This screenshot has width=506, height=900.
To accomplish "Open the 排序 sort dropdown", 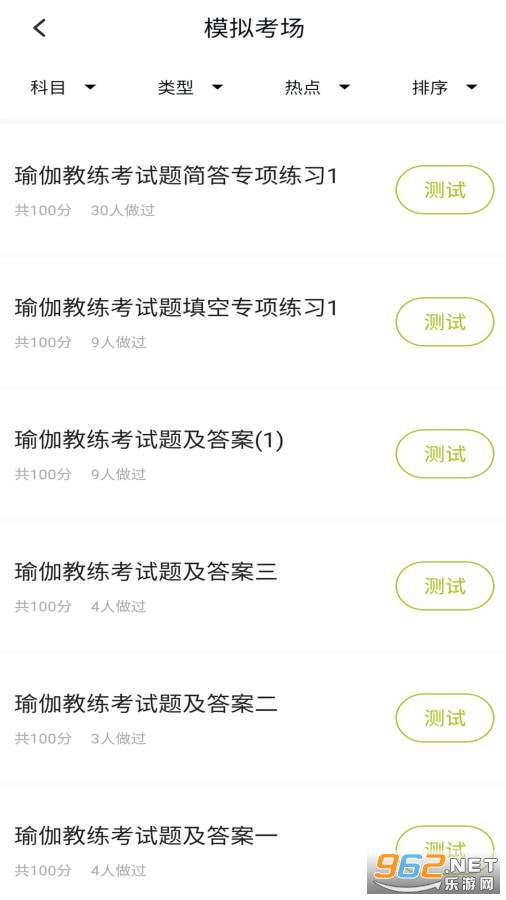I will 445,87.
